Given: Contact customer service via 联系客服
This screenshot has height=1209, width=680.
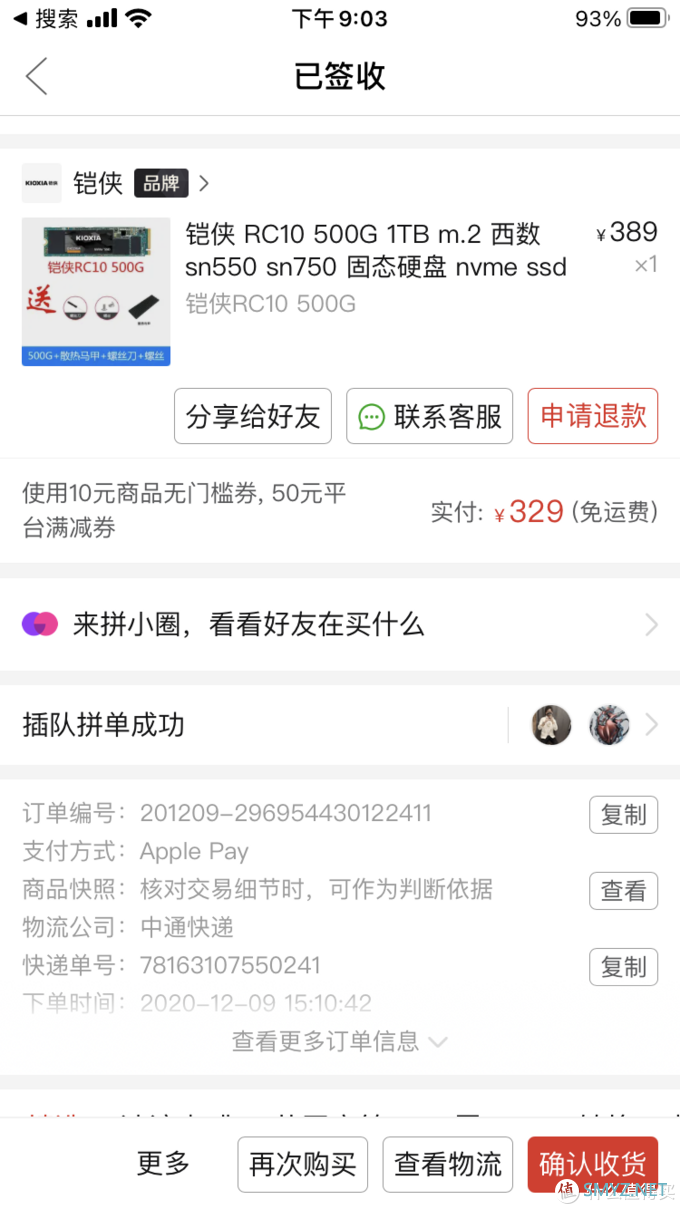Looking at the screenshot, I should click(x=430, y=416).
